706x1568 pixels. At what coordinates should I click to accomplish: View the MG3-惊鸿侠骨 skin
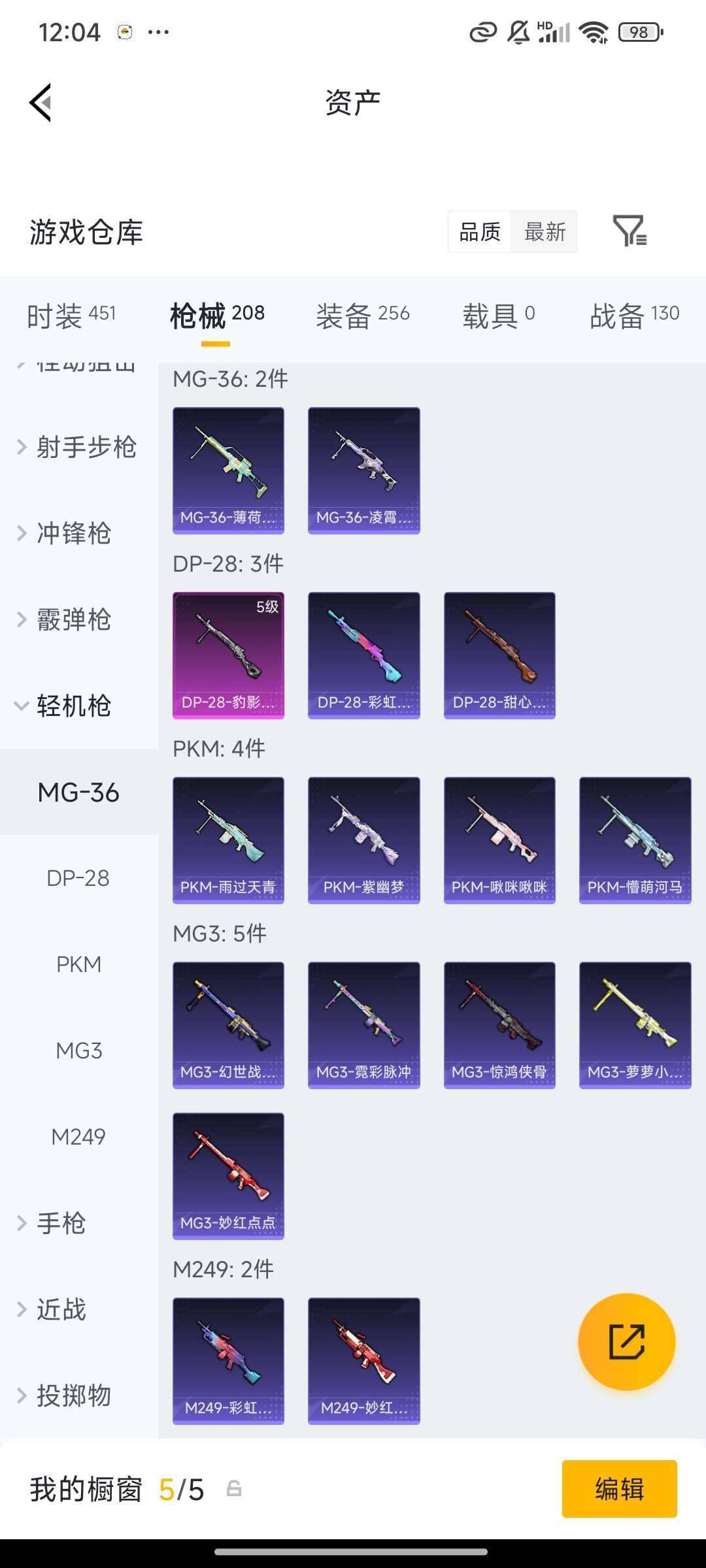[x=499, y=1024]
